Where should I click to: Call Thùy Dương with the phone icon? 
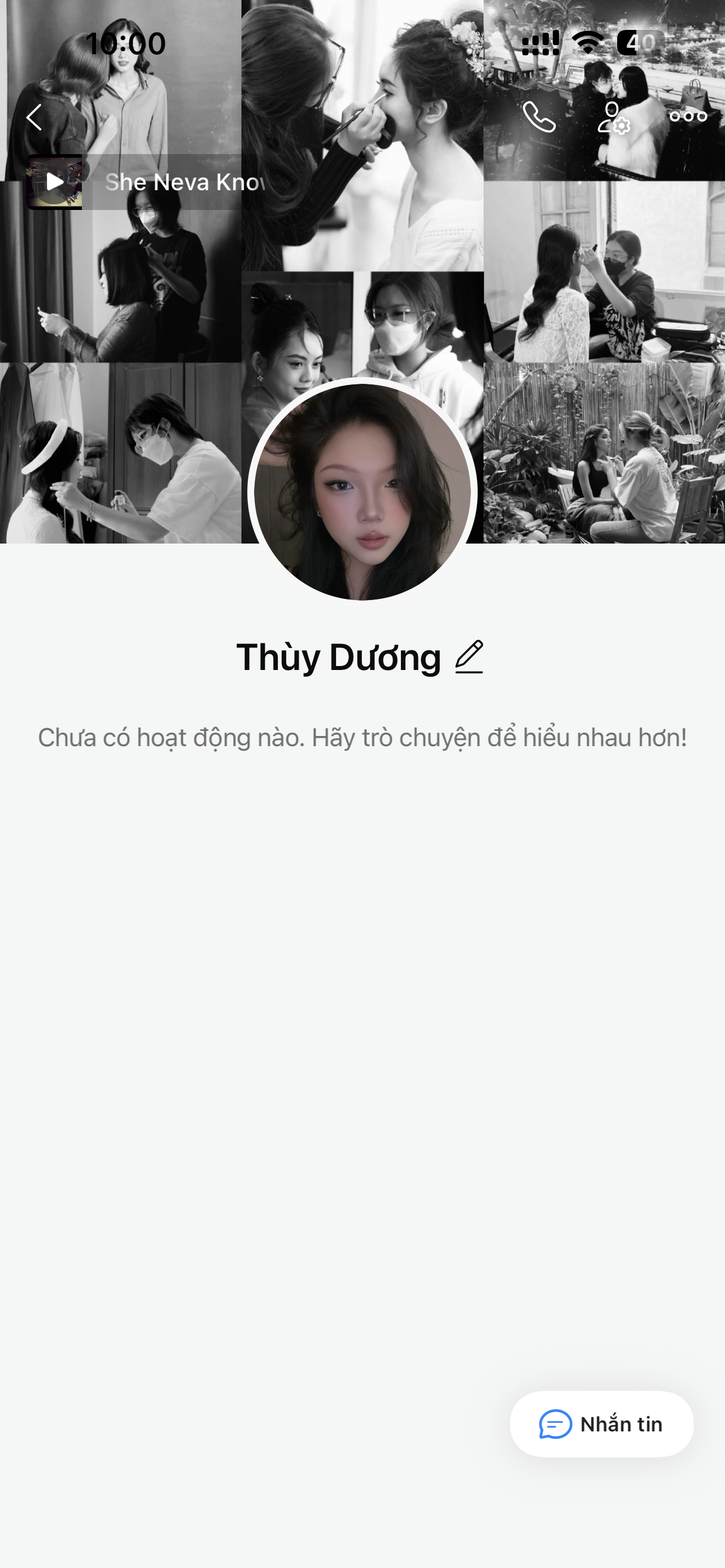[539, 117]
